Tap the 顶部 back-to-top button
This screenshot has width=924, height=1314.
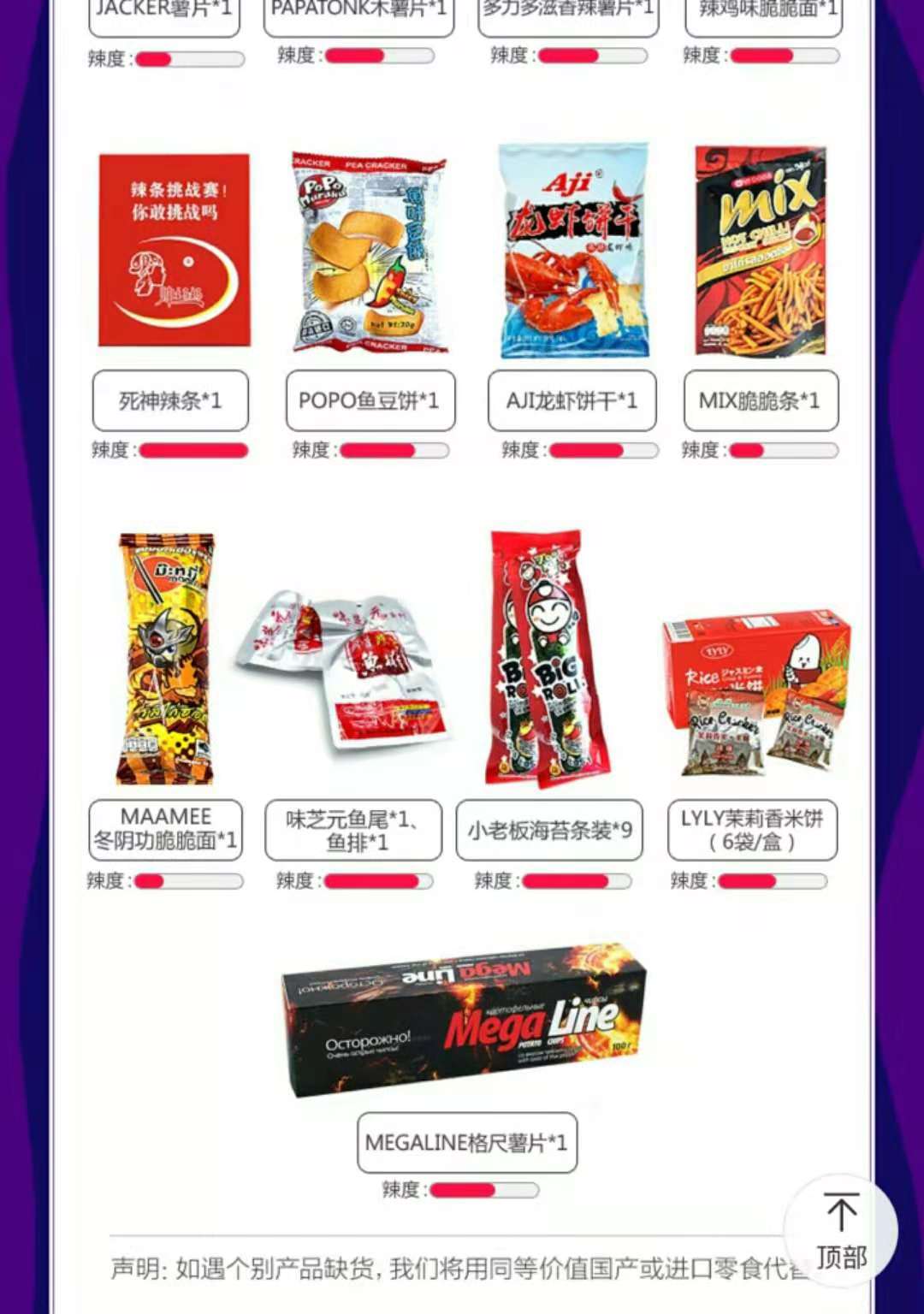pos(841,1229)
